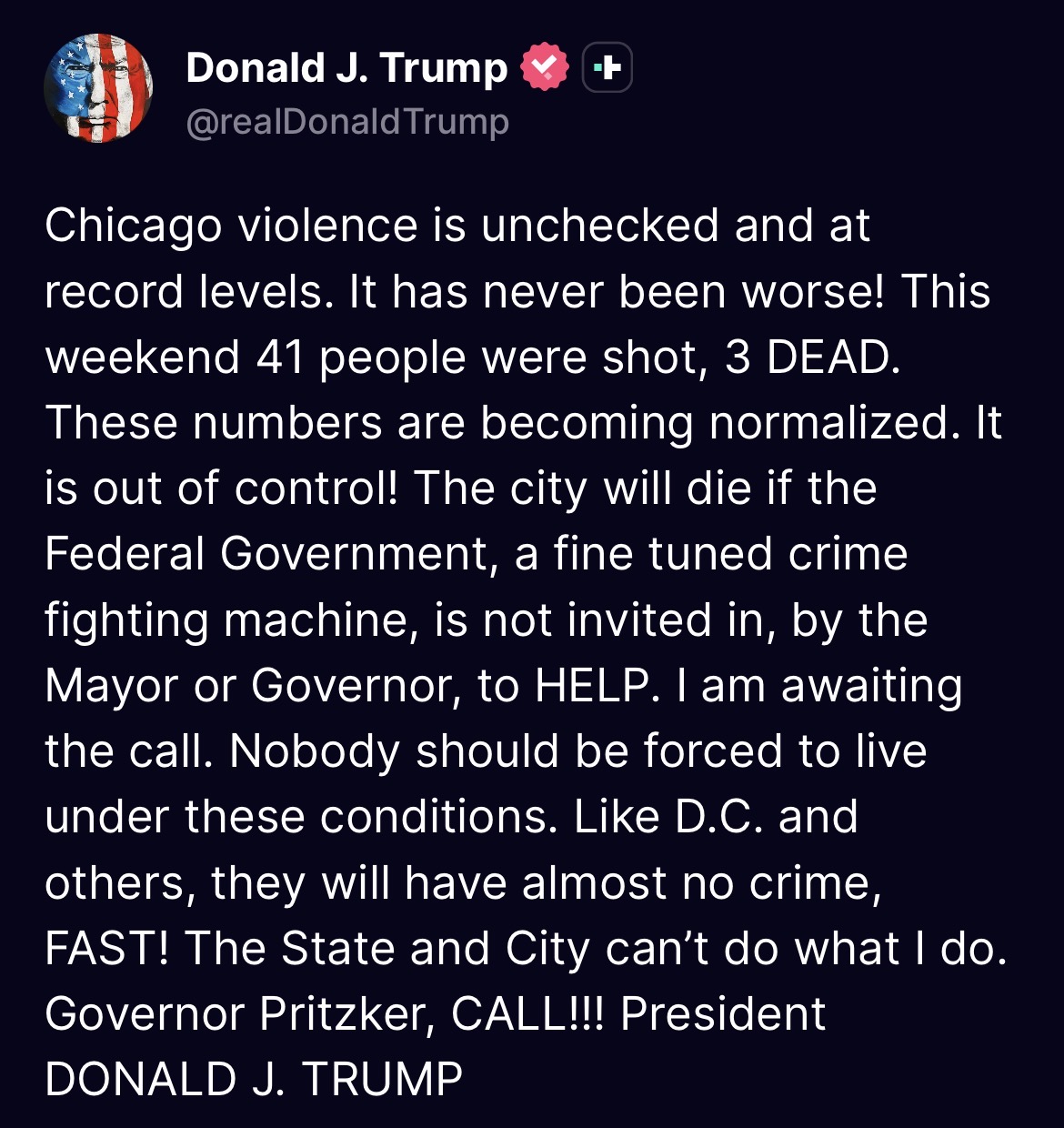Tap the follow plus icon beside the name

607,68
